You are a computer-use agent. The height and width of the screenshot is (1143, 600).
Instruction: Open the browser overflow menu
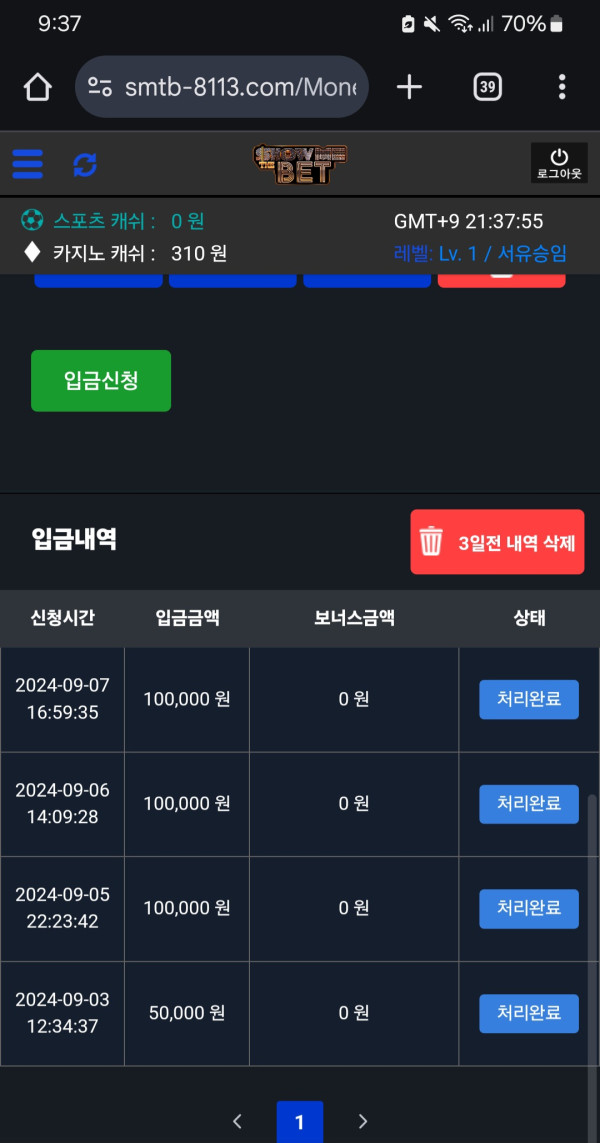pos(562,87)
